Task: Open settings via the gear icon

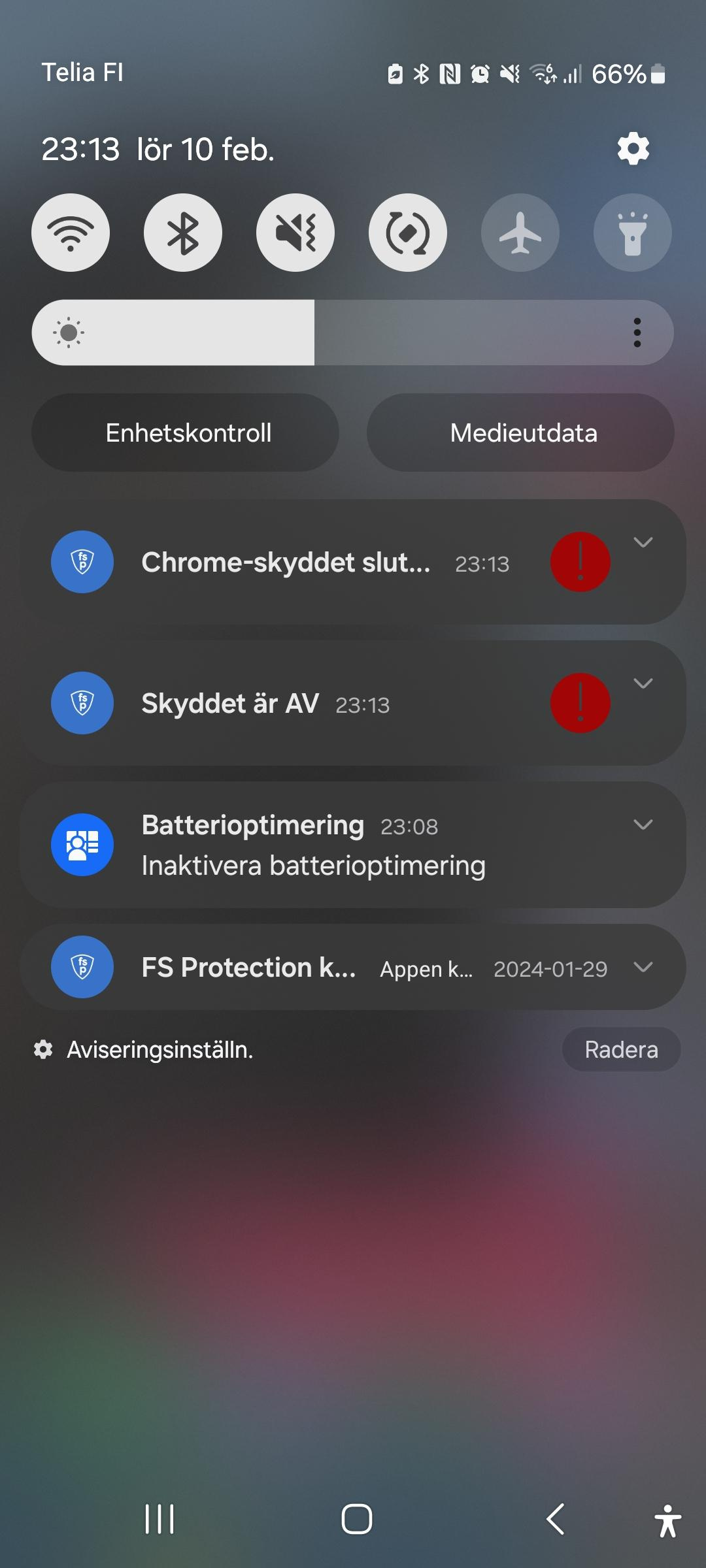Action: 633,149
